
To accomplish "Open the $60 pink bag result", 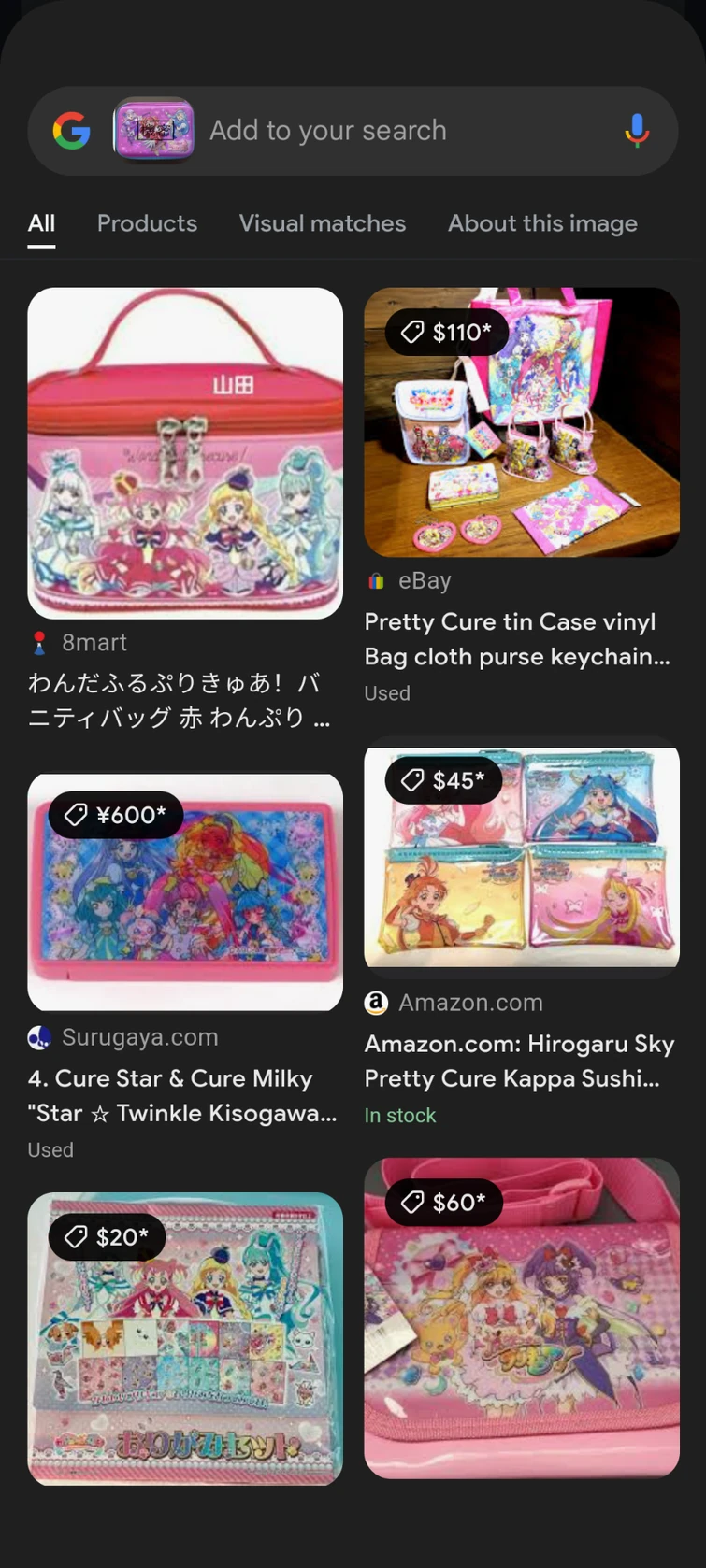I will (x=521, y=1318).
